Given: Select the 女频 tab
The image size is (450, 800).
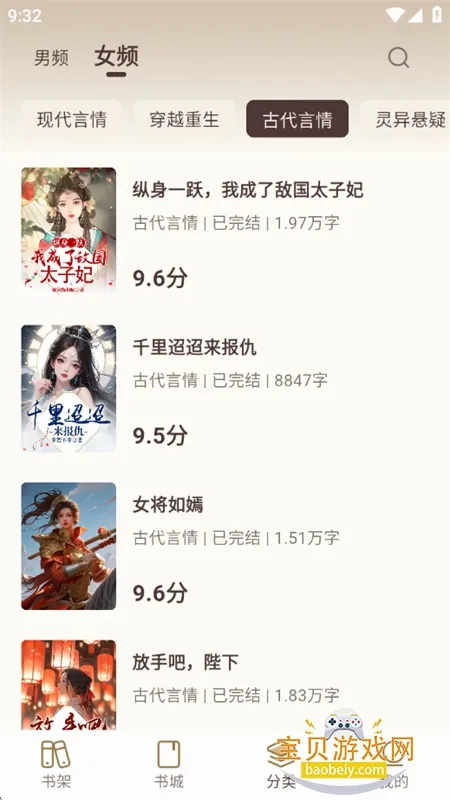Looking at the screenshot, I should pyautogui.click(x=116, y=56).
